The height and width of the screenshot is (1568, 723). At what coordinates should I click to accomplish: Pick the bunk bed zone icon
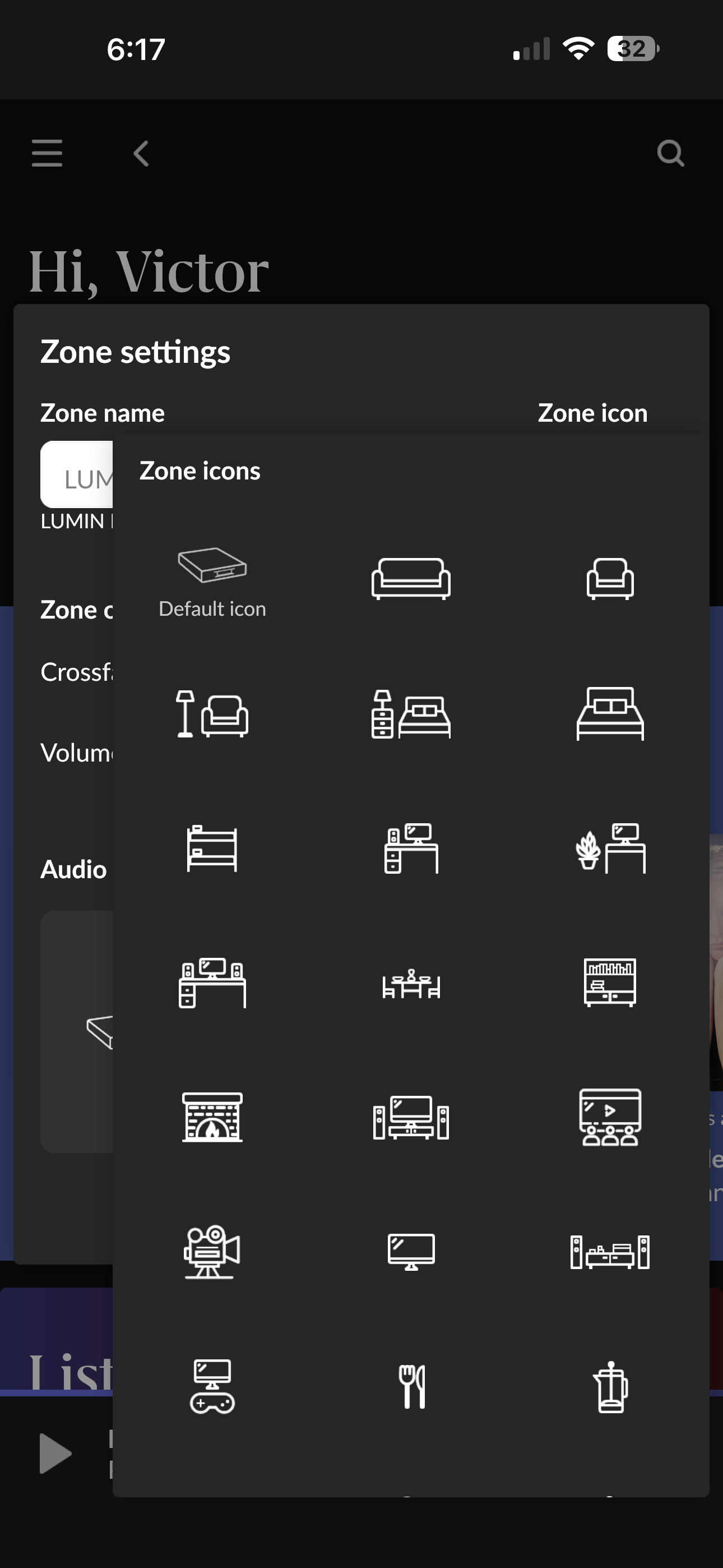(x=212, y=848)
